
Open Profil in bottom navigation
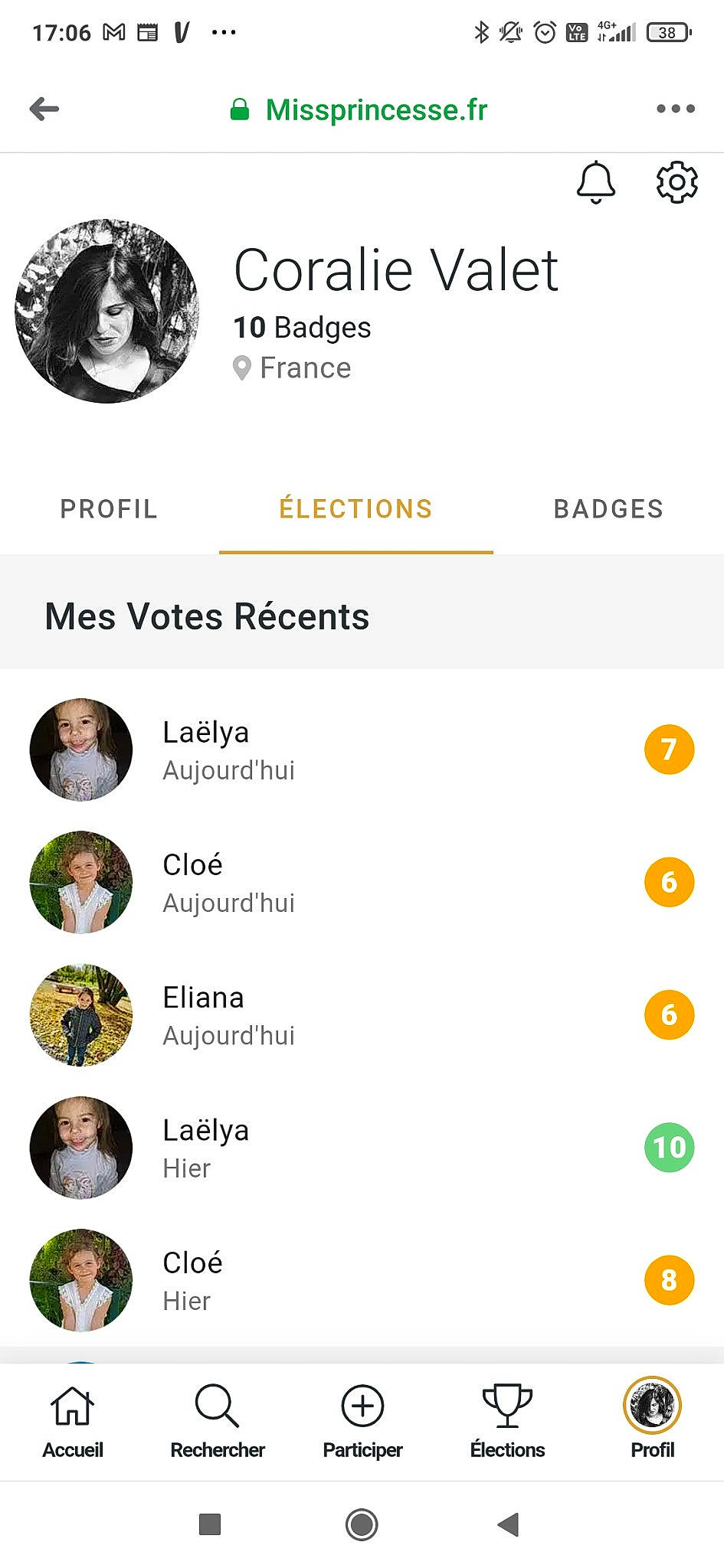653,1421
